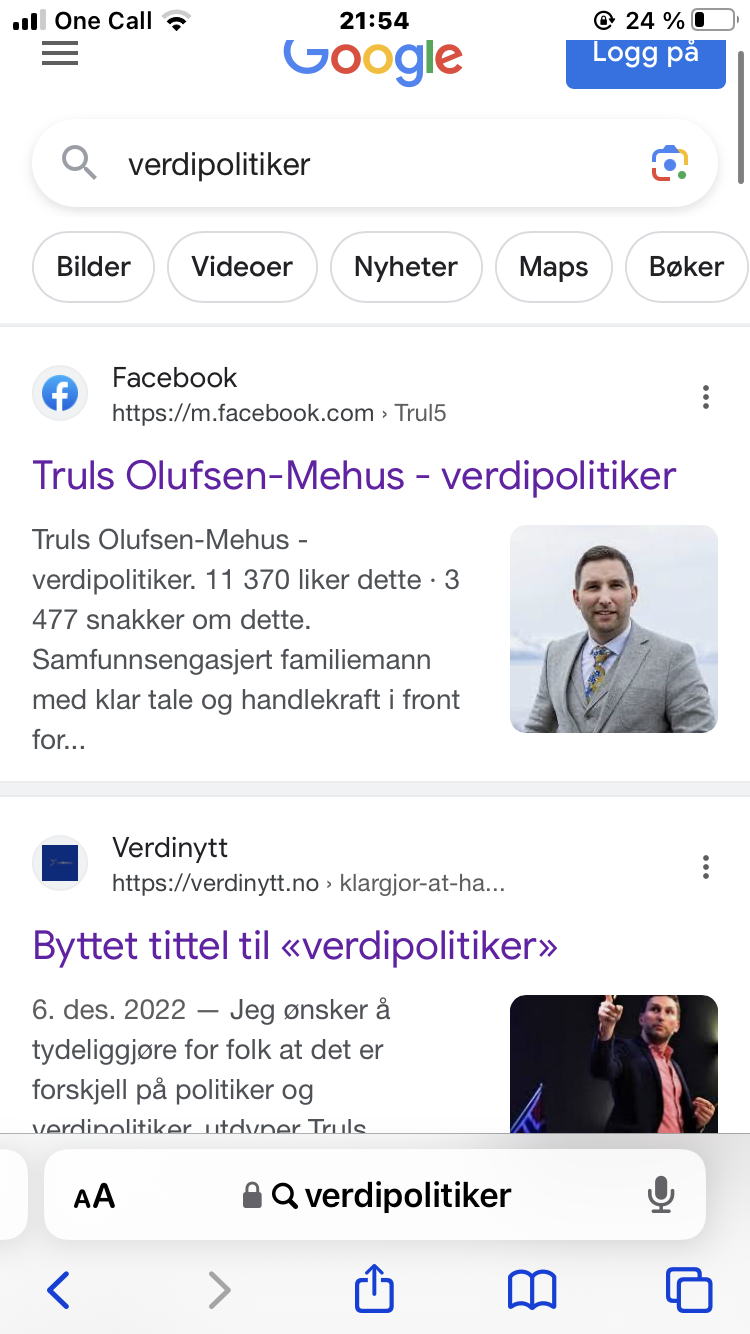Tap the verdipolitiker search field
This screenshot has height=1334, width=750.
(360, 164)
